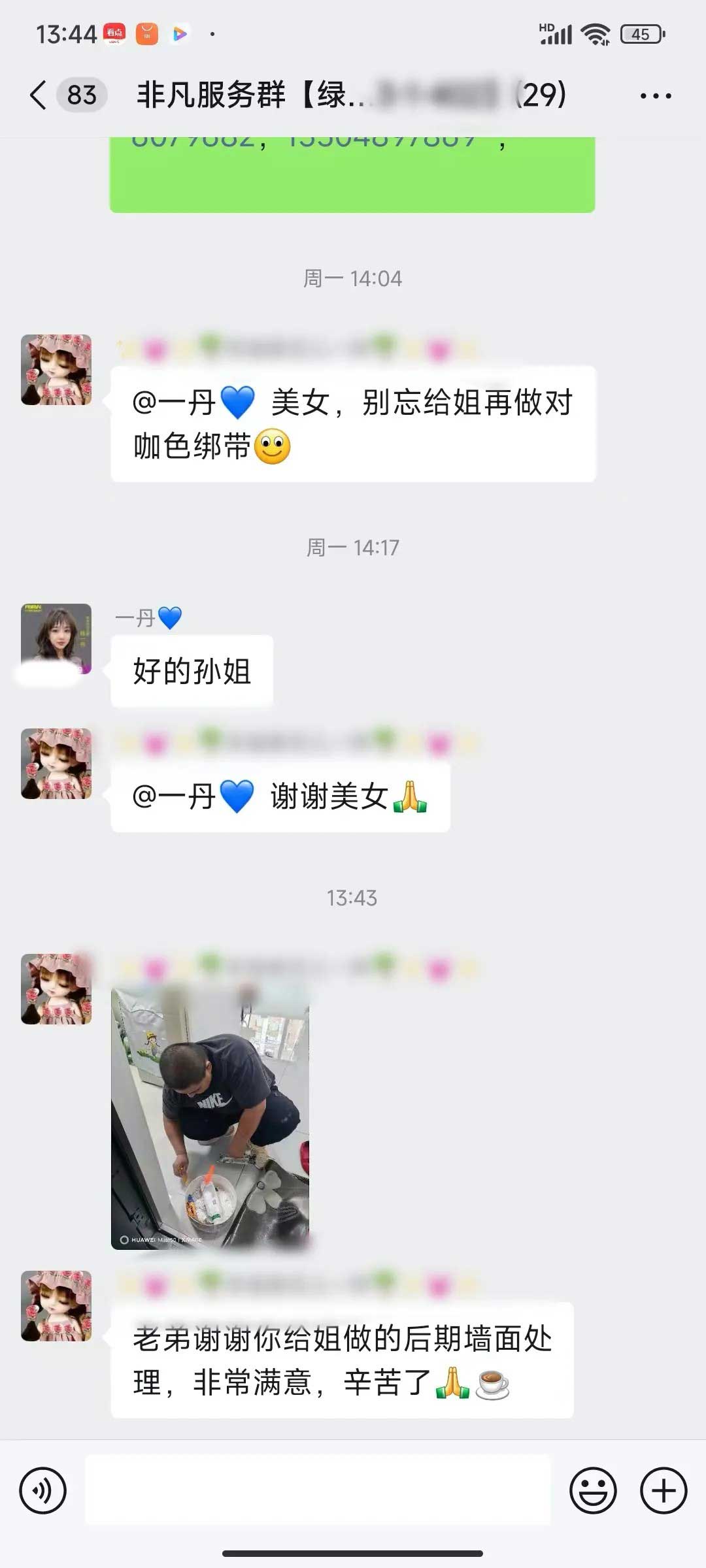The height and width of the screenshot is (1568, 706).
Task: Open the group chat overflow menu
Action: tap(655, 96)
